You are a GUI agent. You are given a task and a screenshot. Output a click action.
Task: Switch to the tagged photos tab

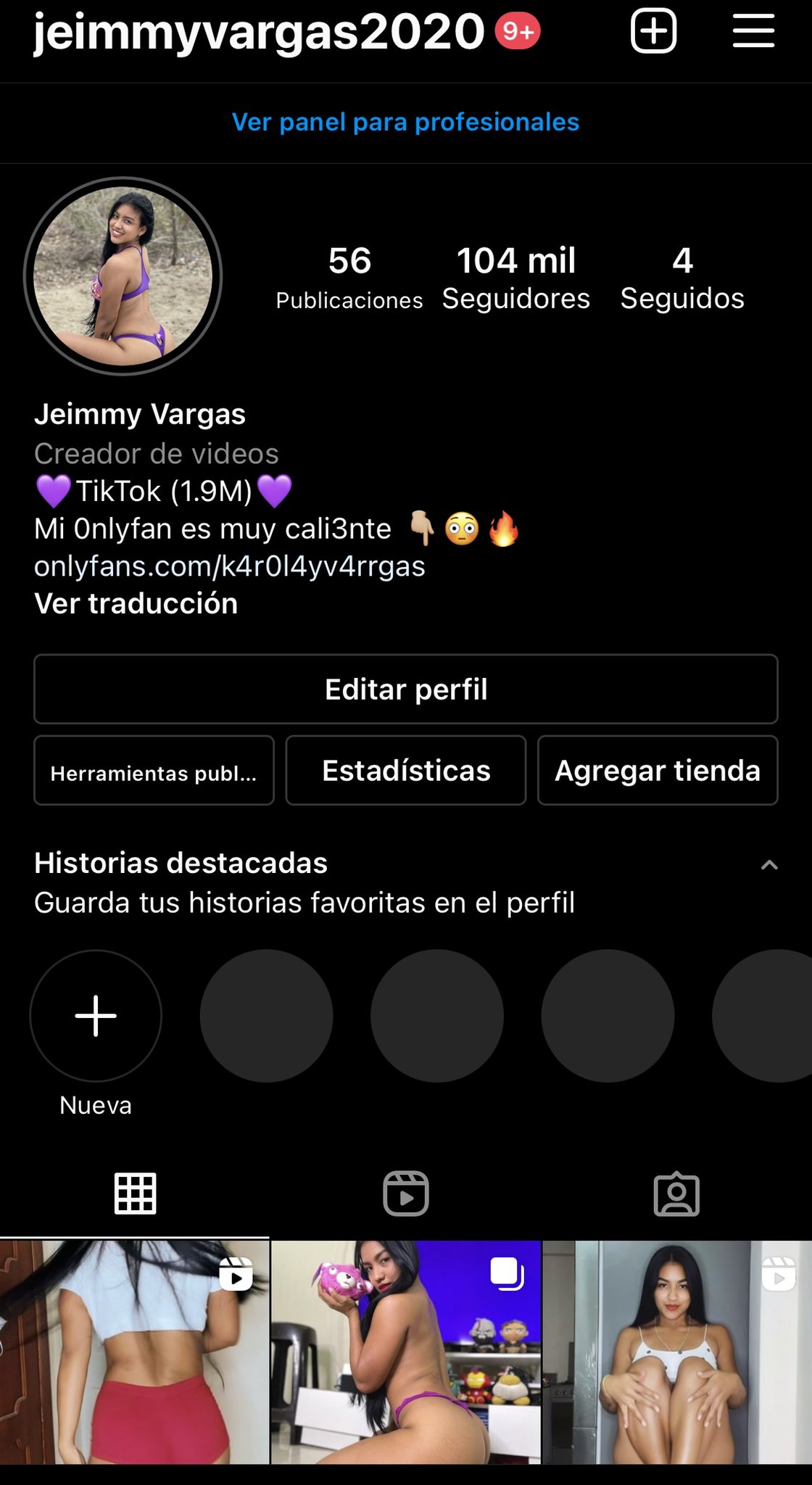click(676, 1194)
